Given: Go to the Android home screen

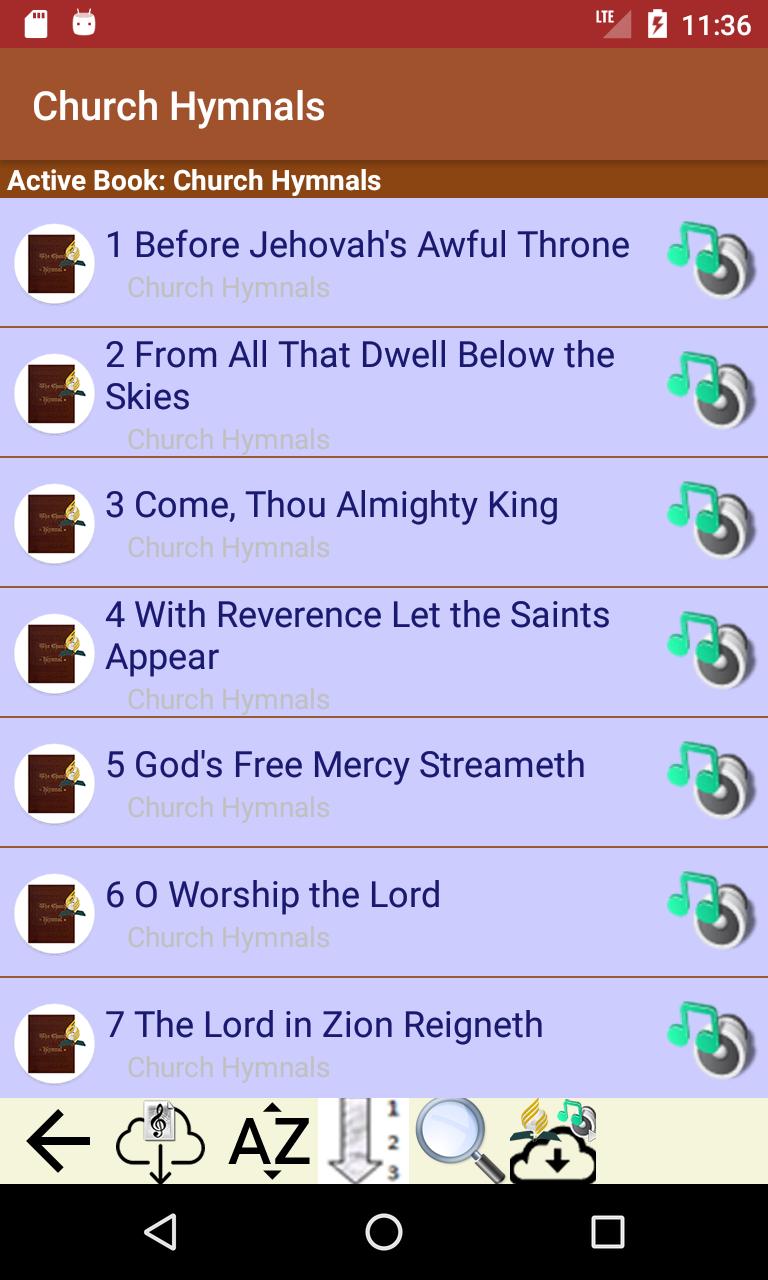Looking at the screenshot, I should (384, 1232).
